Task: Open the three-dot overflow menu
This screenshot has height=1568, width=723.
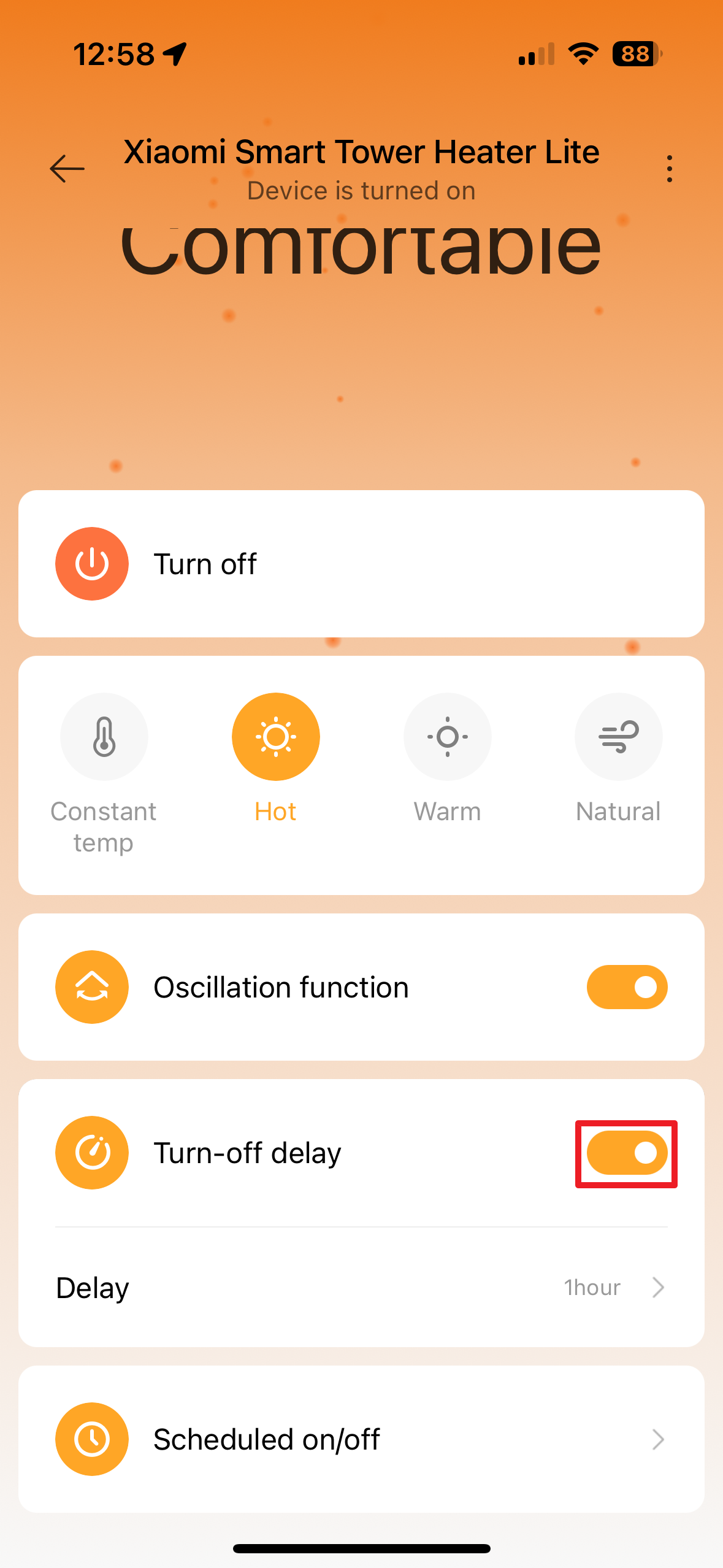Action: click(x=669, y=169)
